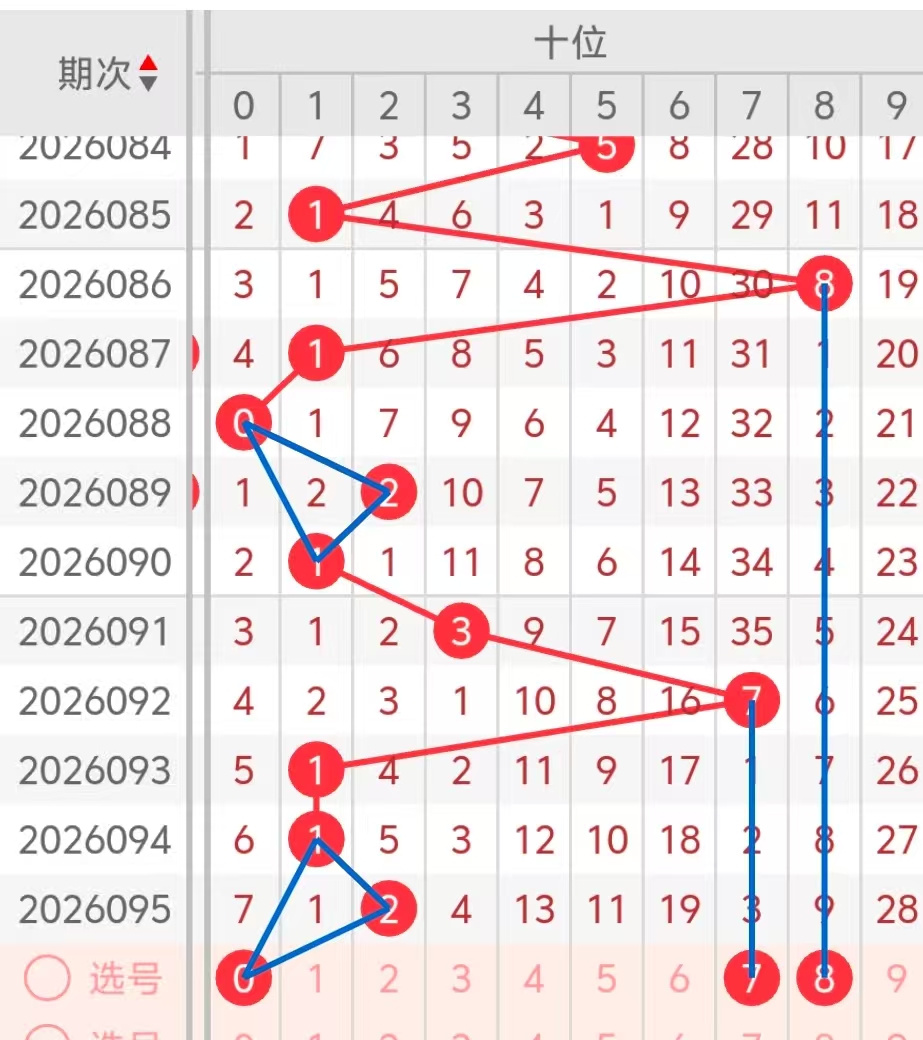Unselect number 8 in the 选号 row
Viewport: 923px width, 1040px height.
(824, 978)
